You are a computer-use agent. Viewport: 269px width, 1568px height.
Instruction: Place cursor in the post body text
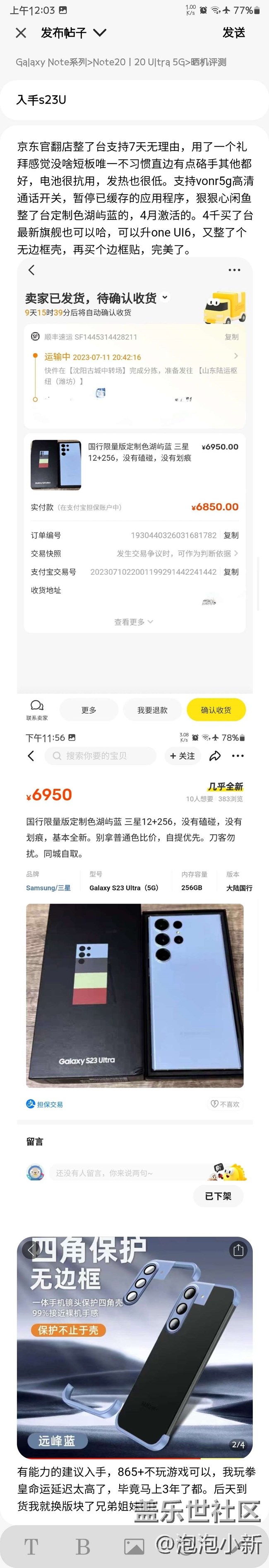click(x=134, y=197)
